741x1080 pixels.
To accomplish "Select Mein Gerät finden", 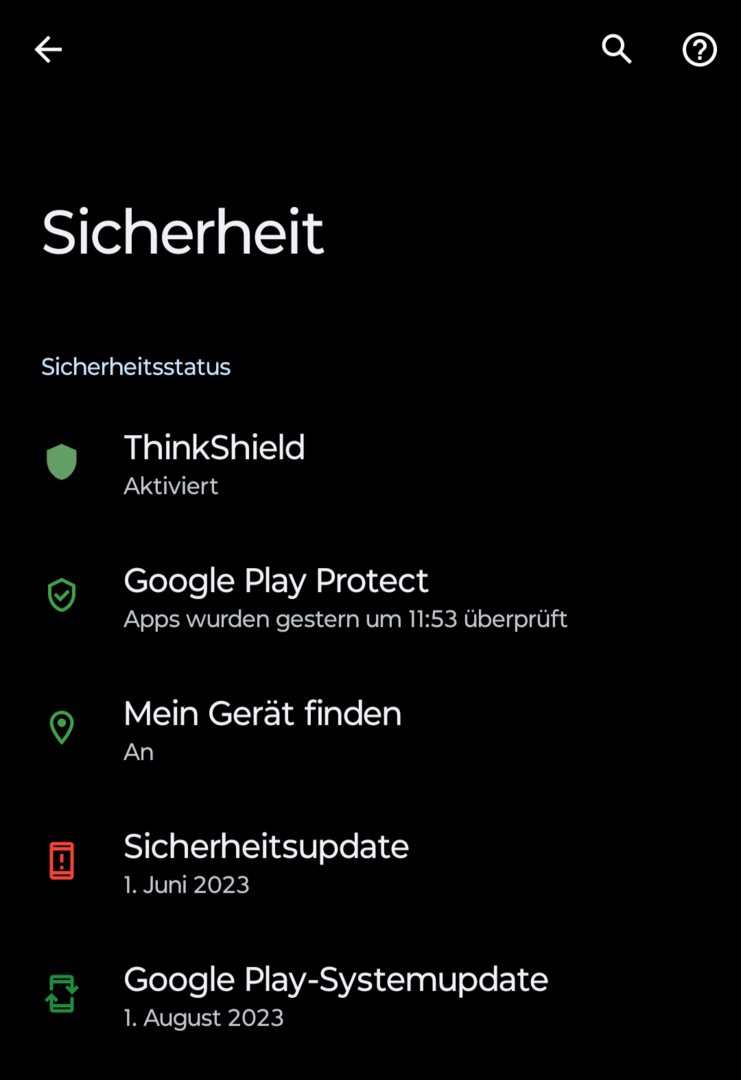I will coord(262,729).
